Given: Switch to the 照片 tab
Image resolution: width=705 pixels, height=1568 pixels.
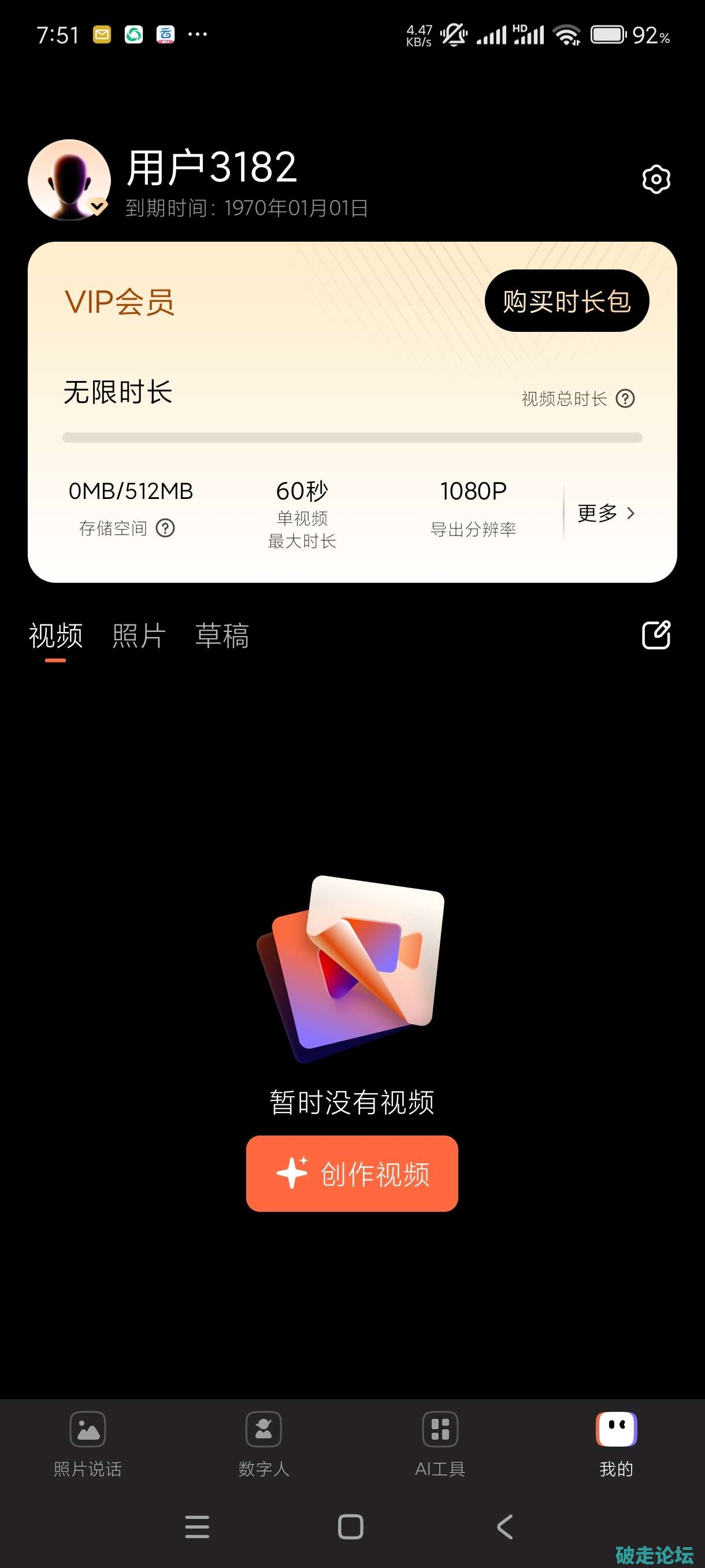Looking at the screenshot, I should click(139, 636).
